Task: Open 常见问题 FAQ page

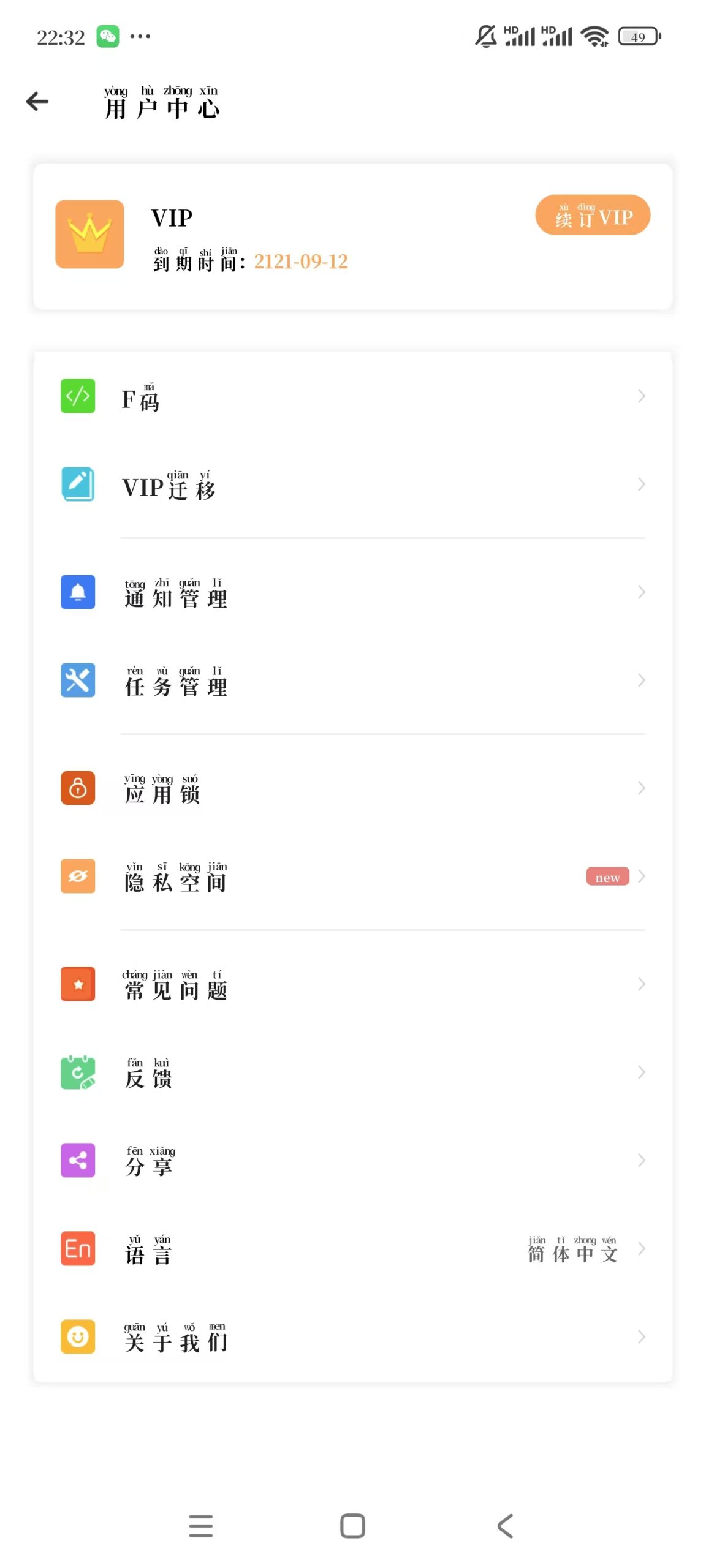Action: pos(352,984)
